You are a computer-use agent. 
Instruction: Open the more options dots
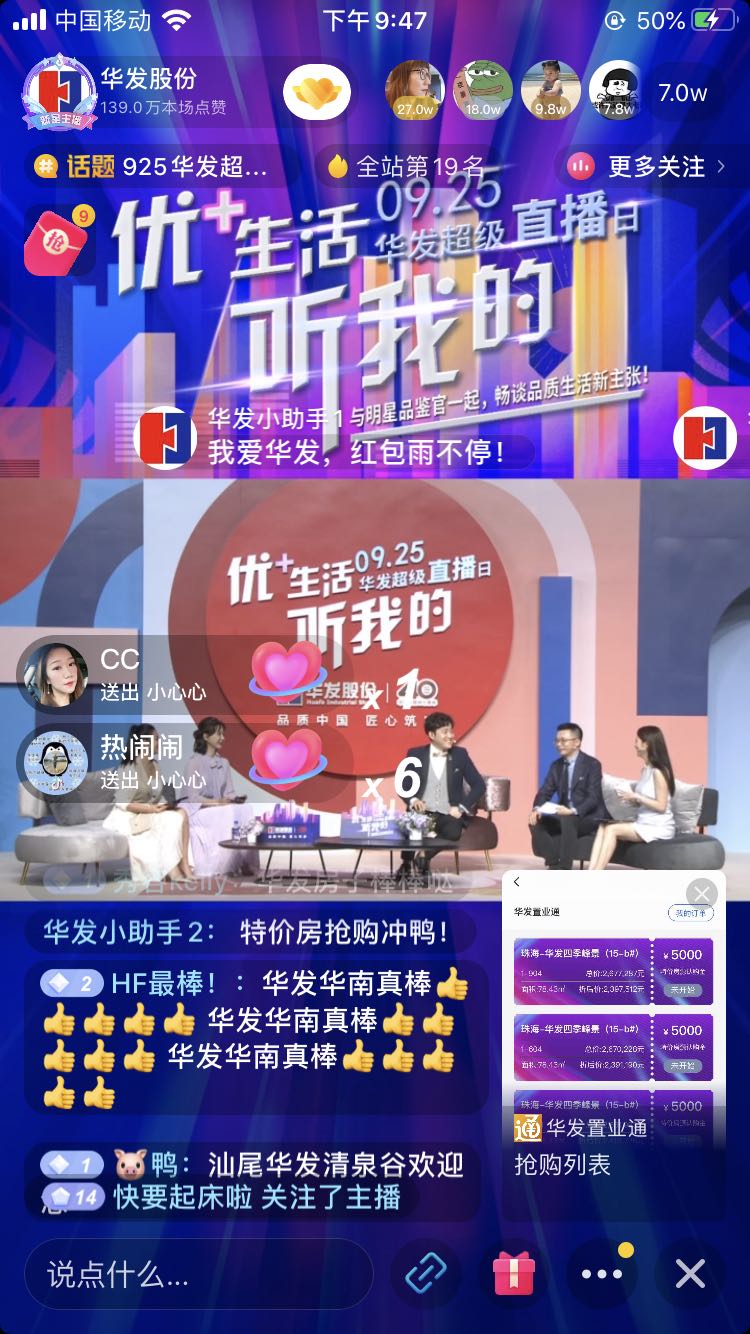tap(602, 1274)
